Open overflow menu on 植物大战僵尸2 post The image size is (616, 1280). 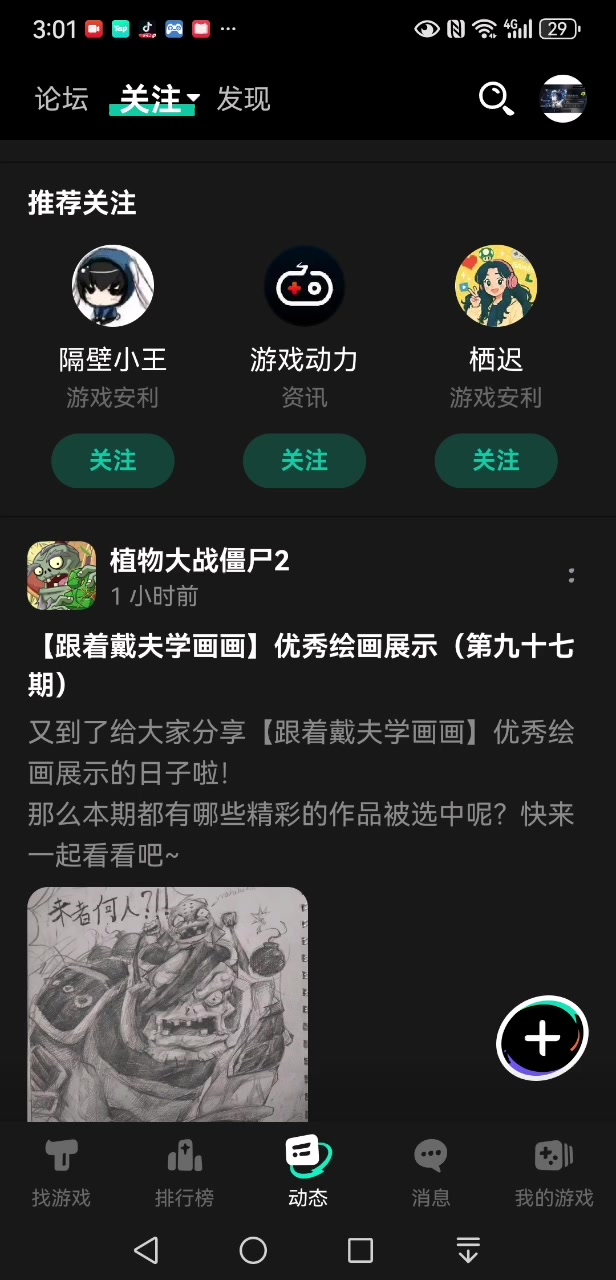571,575
